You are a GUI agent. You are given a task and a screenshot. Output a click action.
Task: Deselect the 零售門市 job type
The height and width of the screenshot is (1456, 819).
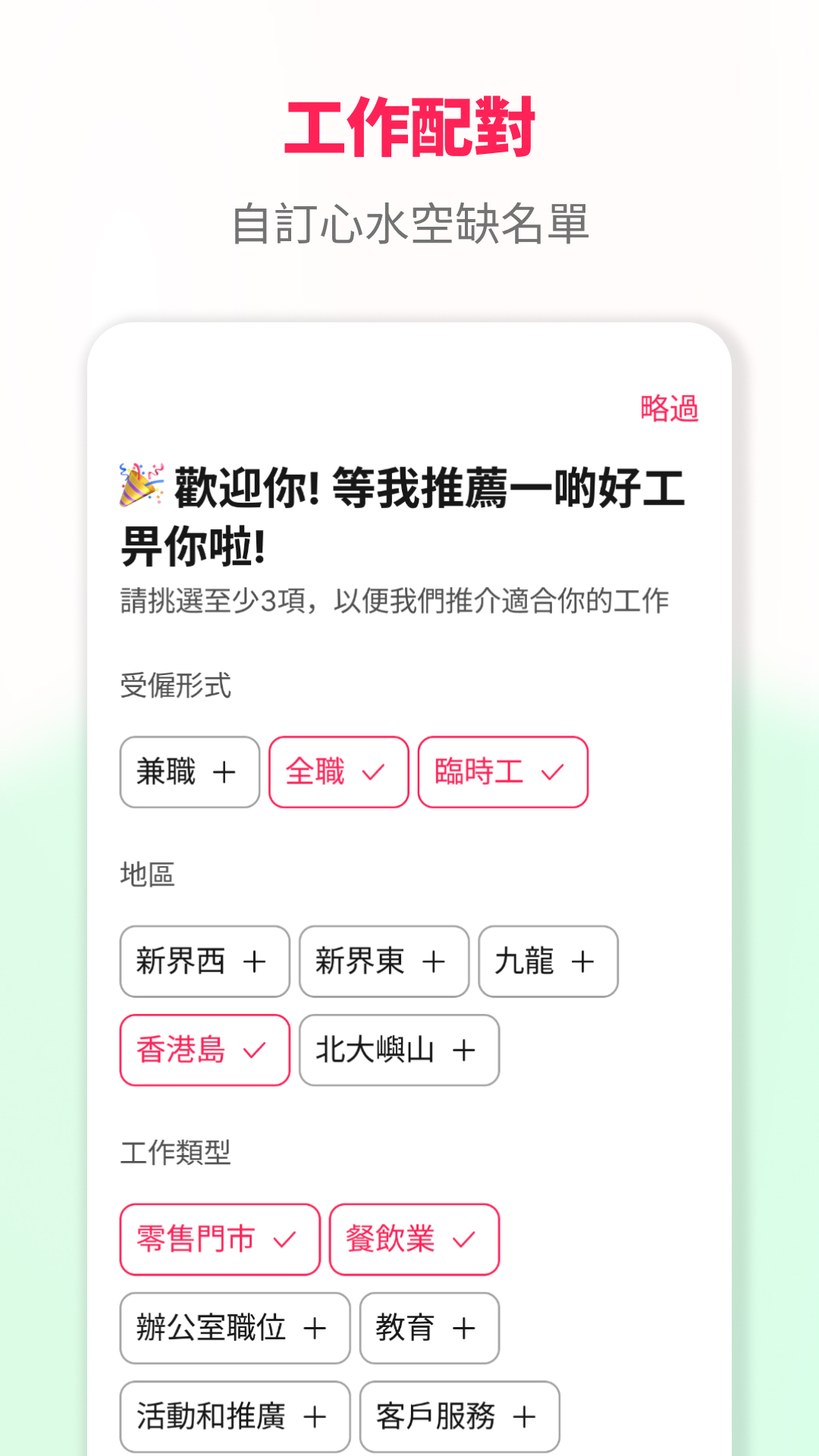[218, 1240]
